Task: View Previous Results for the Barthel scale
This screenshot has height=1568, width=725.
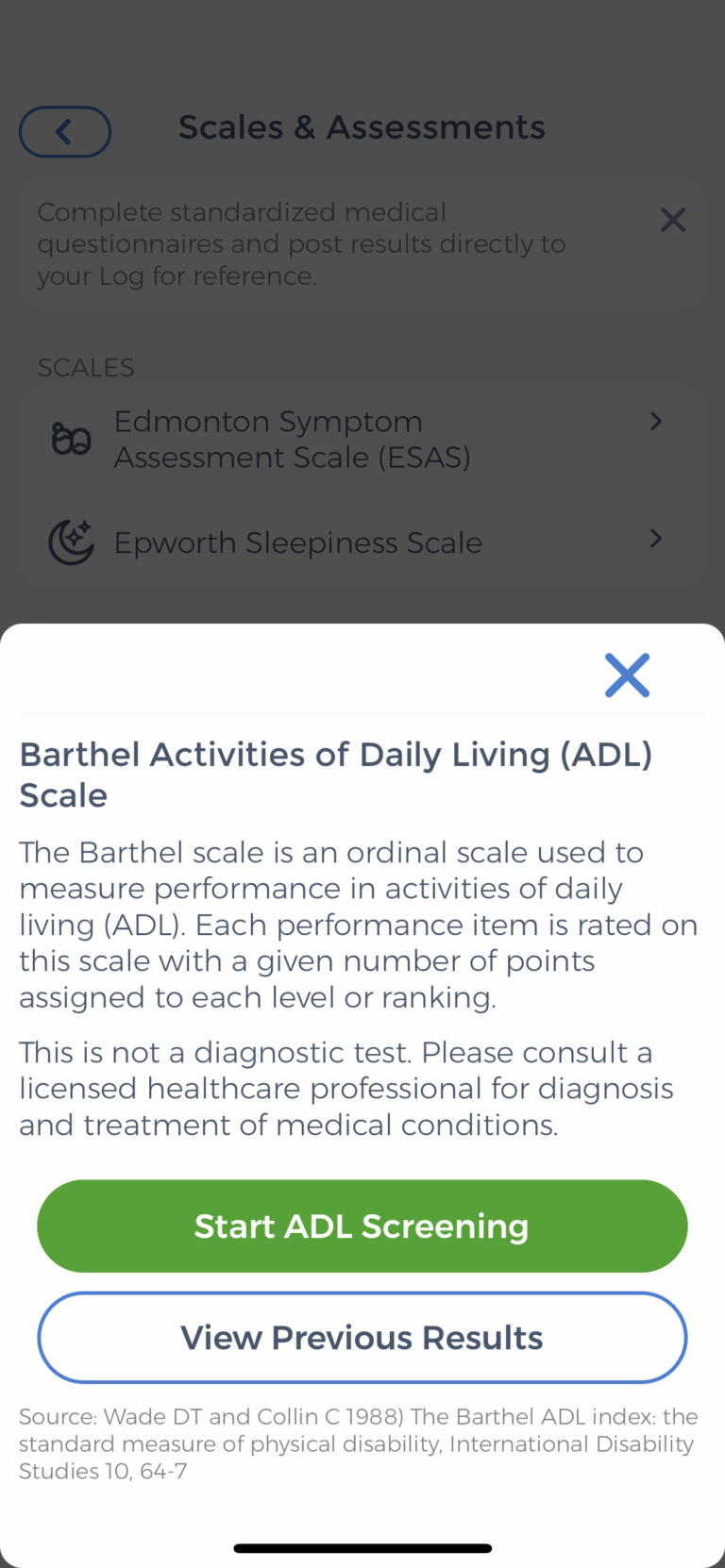Action: [x=362, y=1337]
